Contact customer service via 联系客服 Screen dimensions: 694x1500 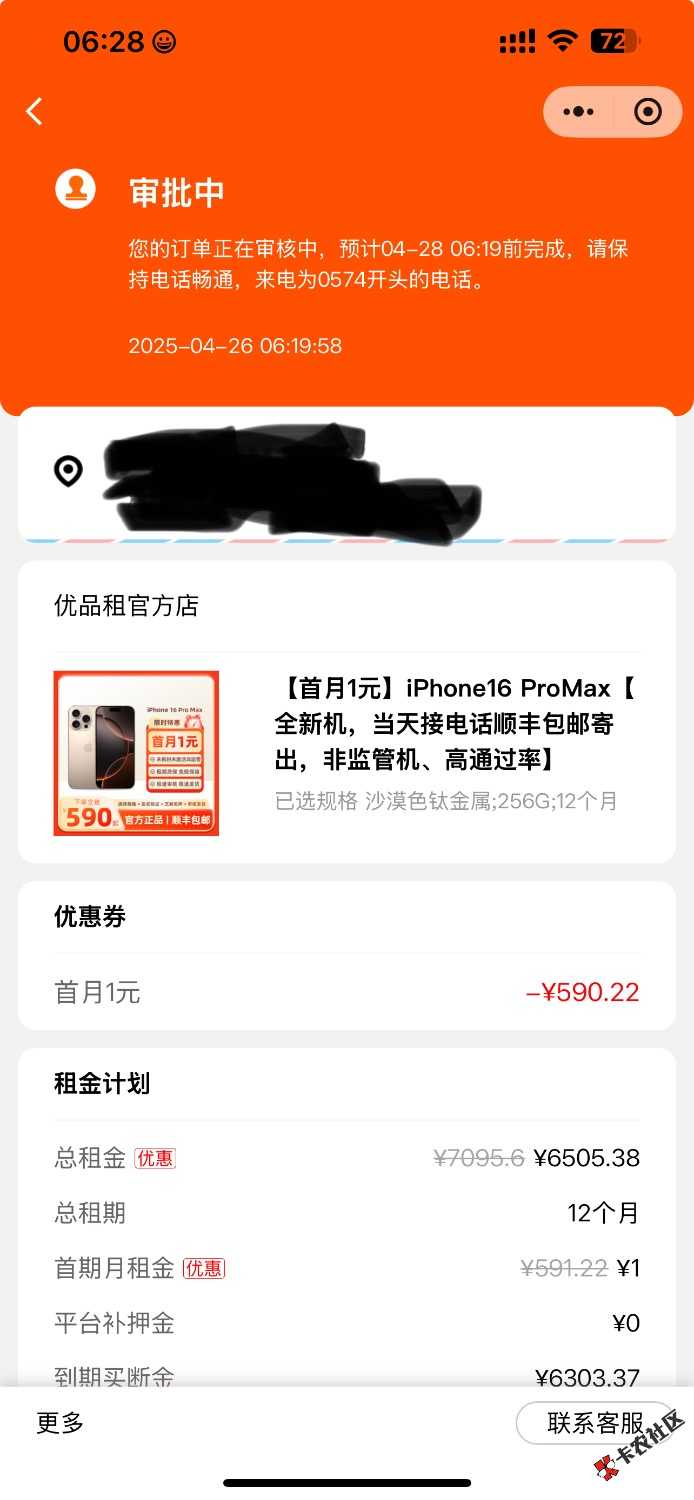click(x=595, y=1423)
